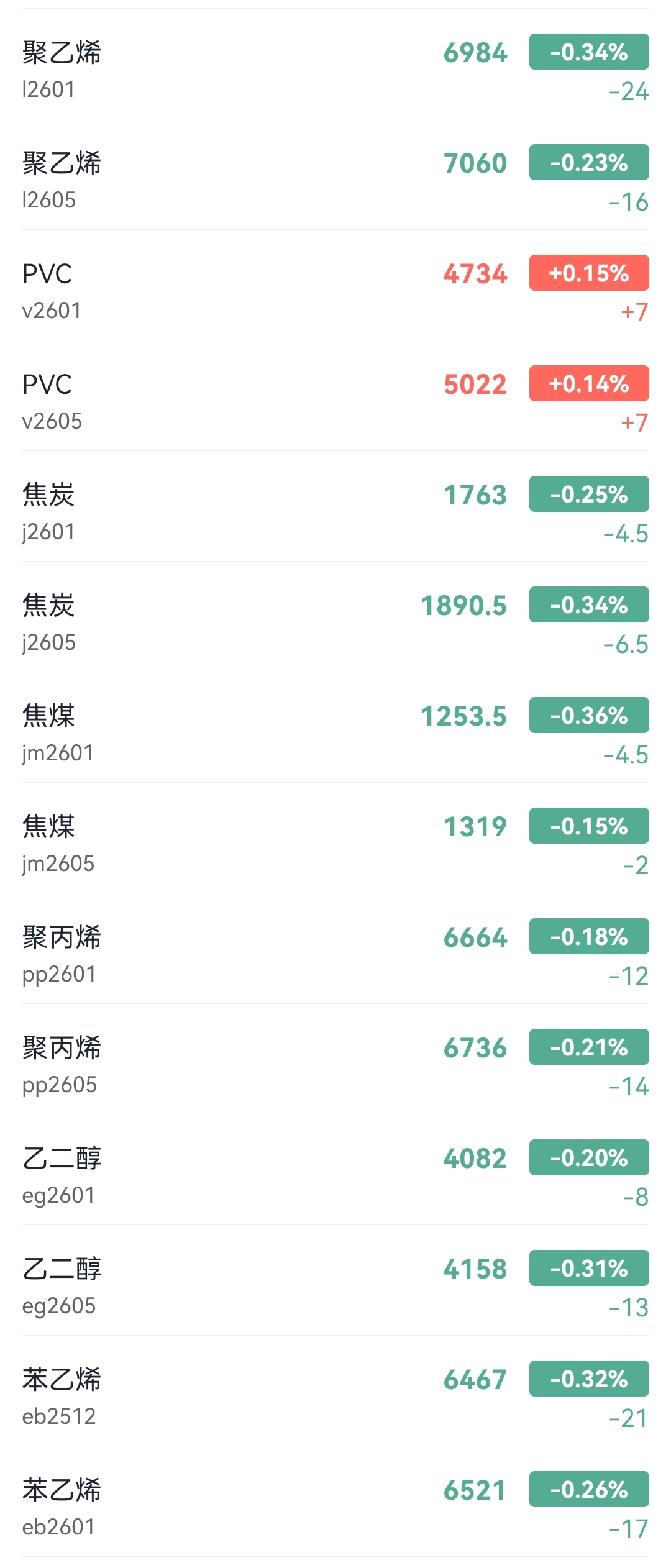Select the PVC v2605 row

[335, 396]
